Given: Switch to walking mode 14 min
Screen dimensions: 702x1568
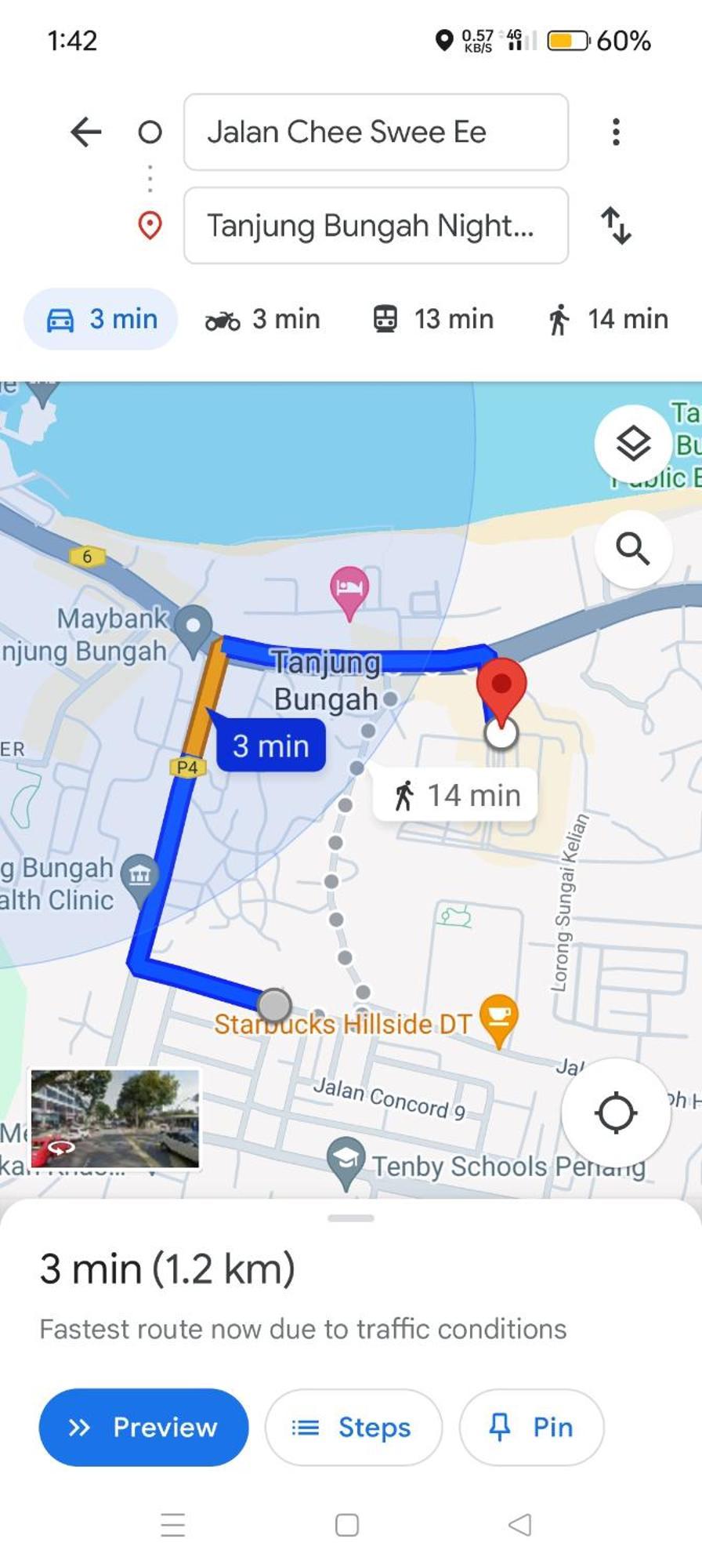Looking at the screenshot, I should coord(608,319).
